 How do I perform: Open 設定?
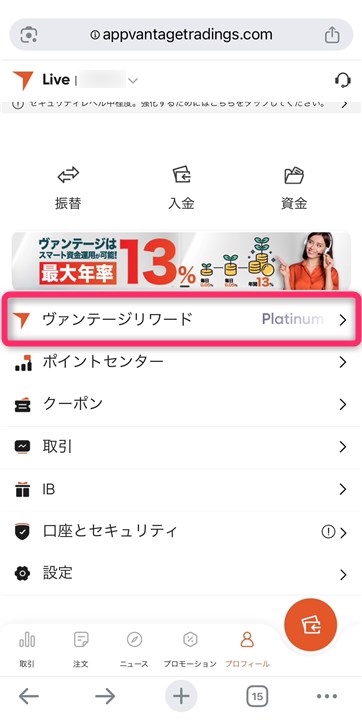click(x=181, y=574)
